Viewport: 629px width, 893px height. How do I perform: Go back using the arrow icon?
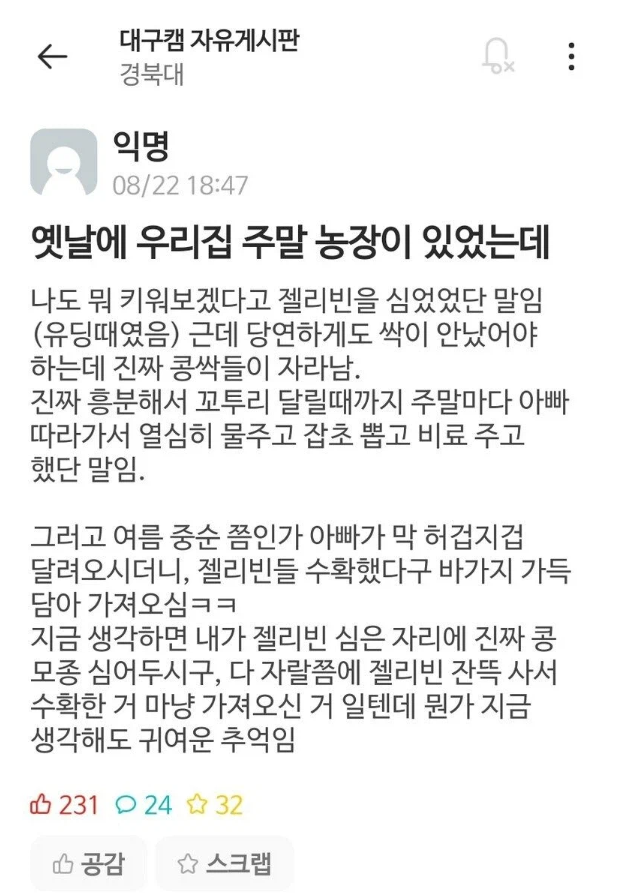52,57
